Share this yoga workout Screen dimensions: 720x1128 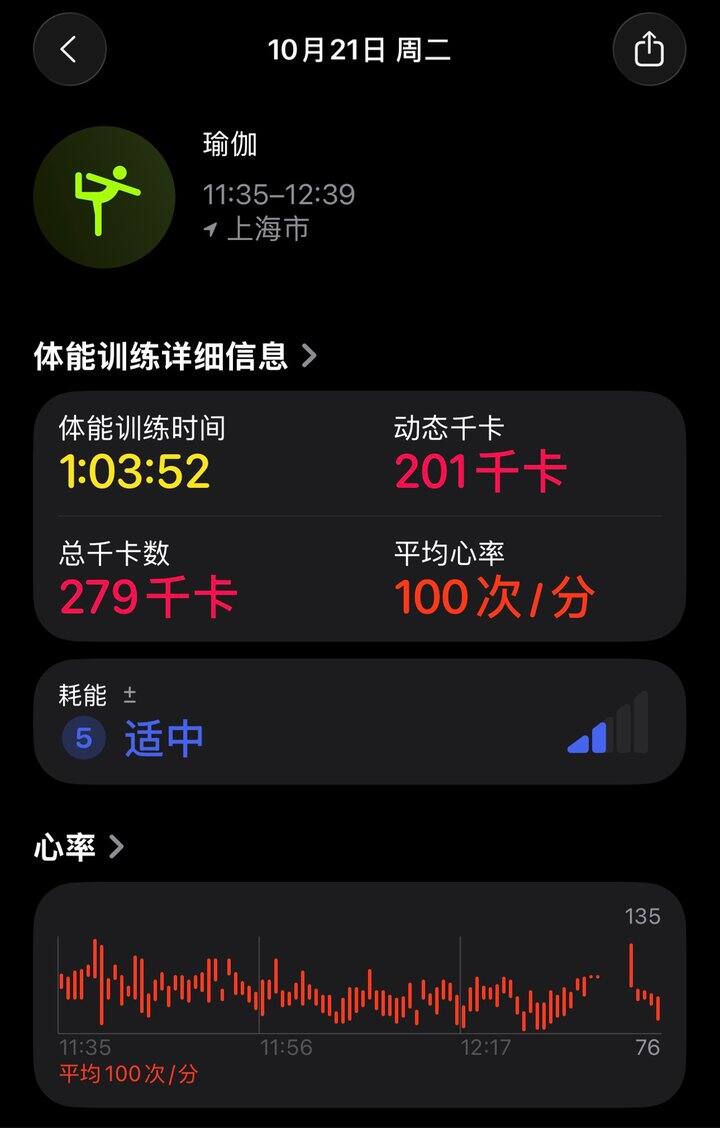(649, 49)
